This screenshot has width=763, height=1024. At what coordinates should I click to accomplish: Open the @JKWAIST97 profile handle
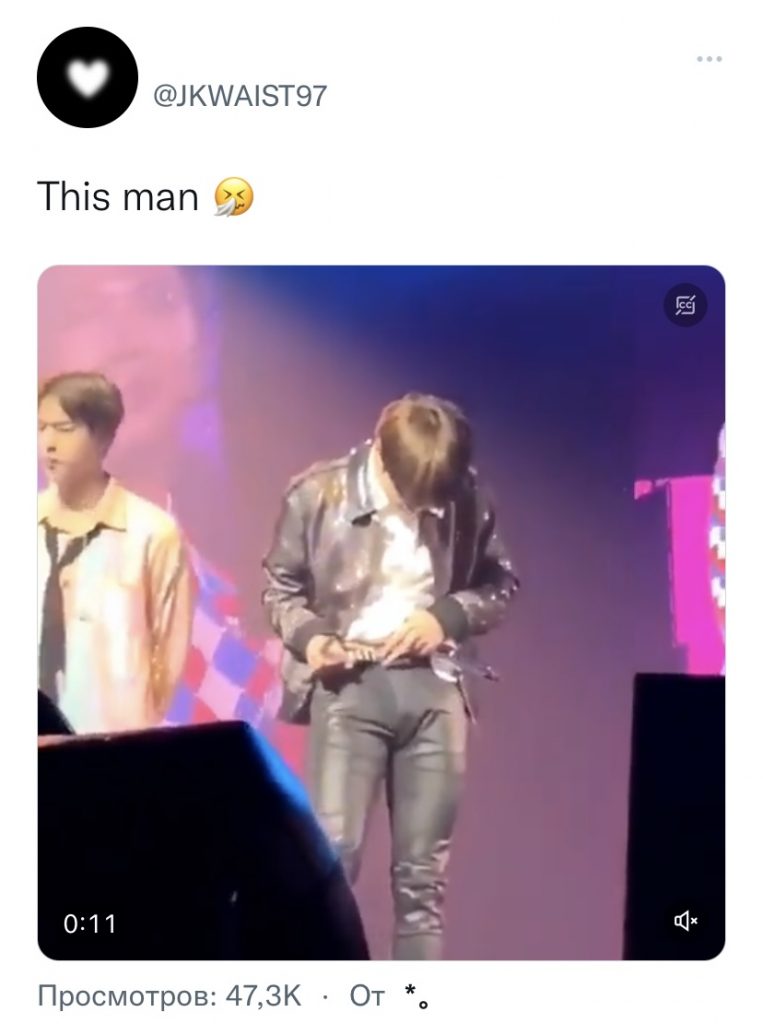tap(239, 96)
